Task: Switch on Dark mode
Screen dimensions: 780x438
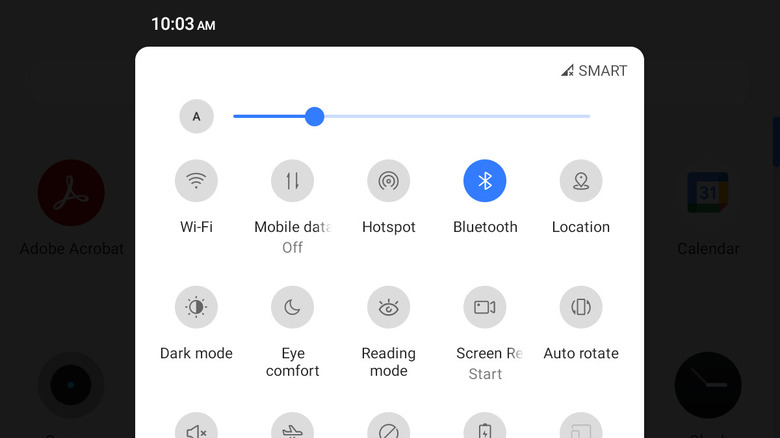Action: (196, 307)
